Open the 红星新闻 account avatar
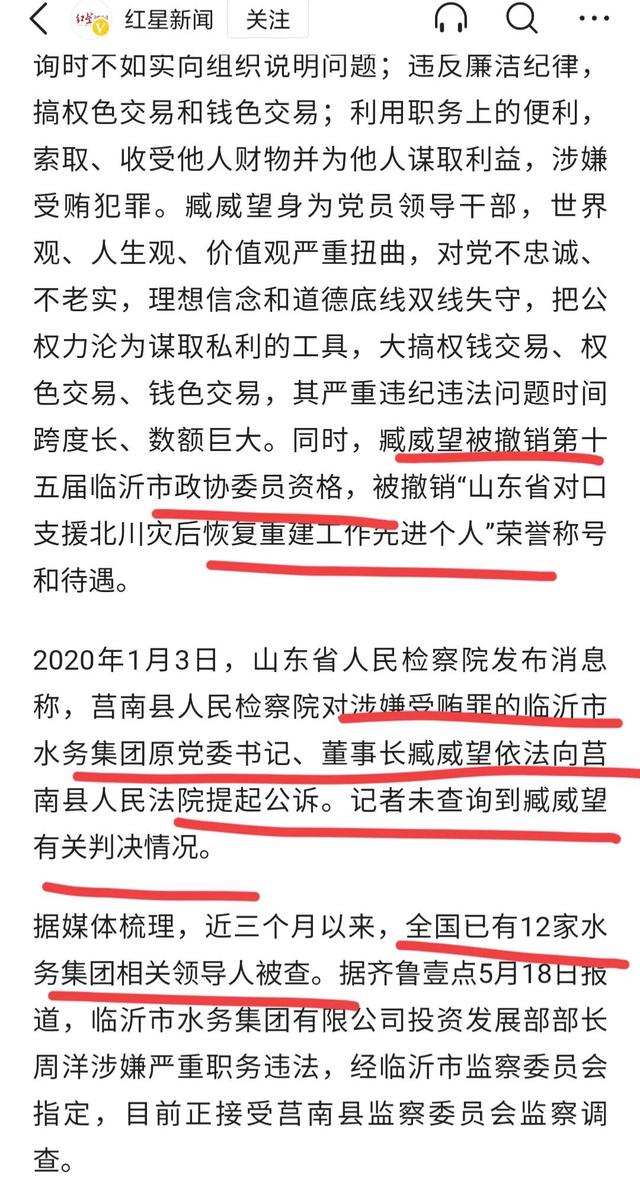Screen dimensions: 640x1186 click(x=90, y=19)
